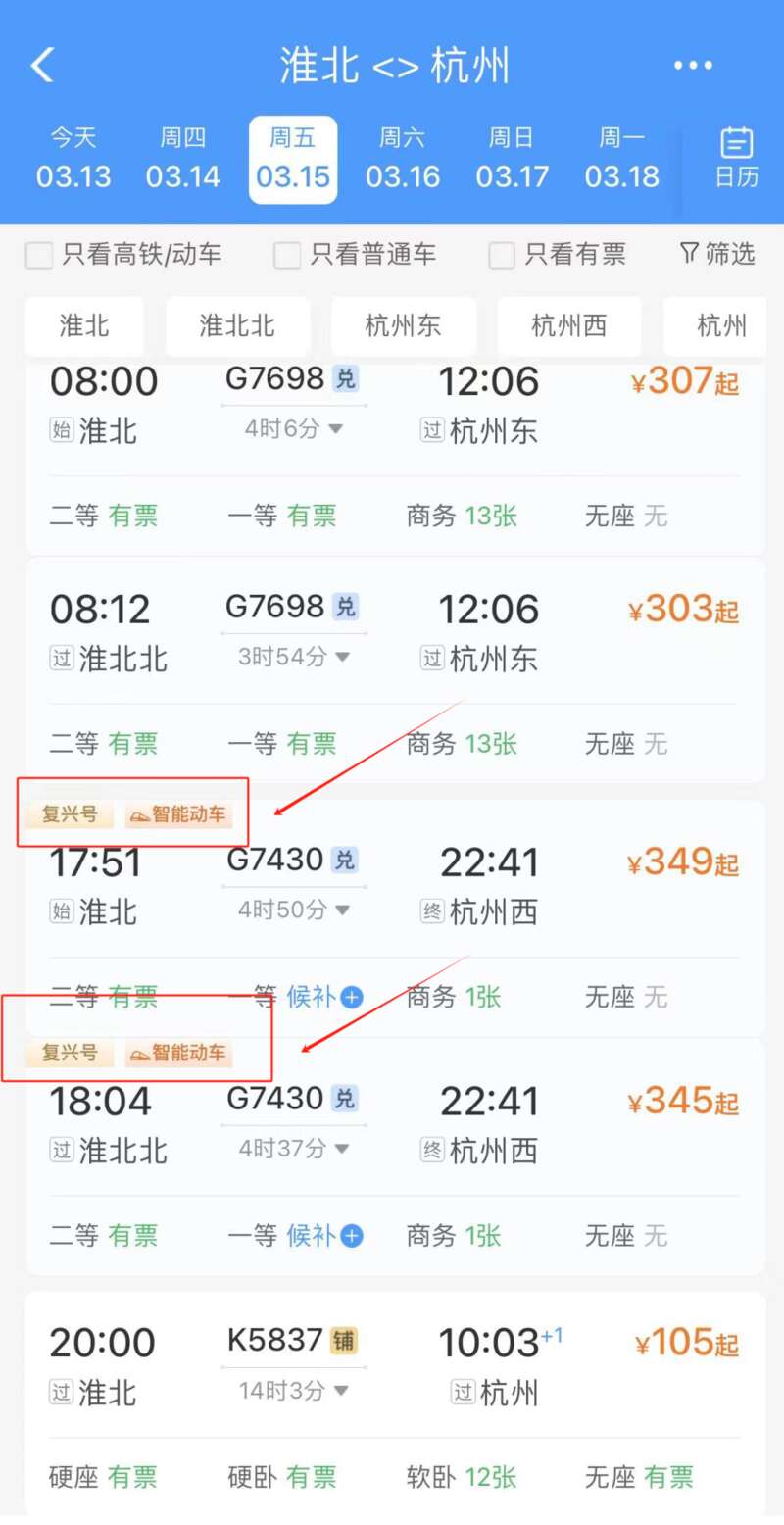
Task: Go back to the previous screen
Action: click(x=42, y=66)
